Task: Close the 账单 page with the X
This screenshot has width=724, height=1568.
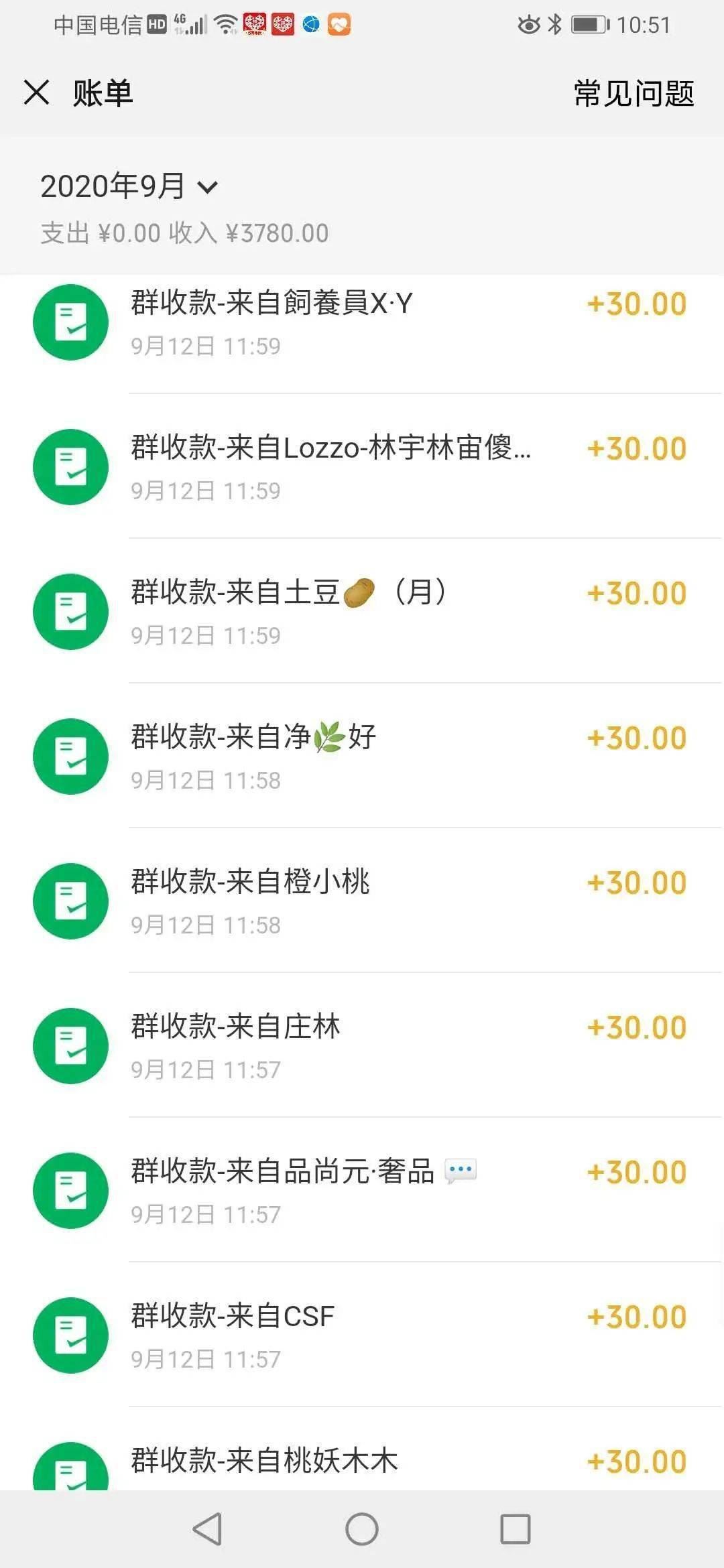Action: click(36, 94)
